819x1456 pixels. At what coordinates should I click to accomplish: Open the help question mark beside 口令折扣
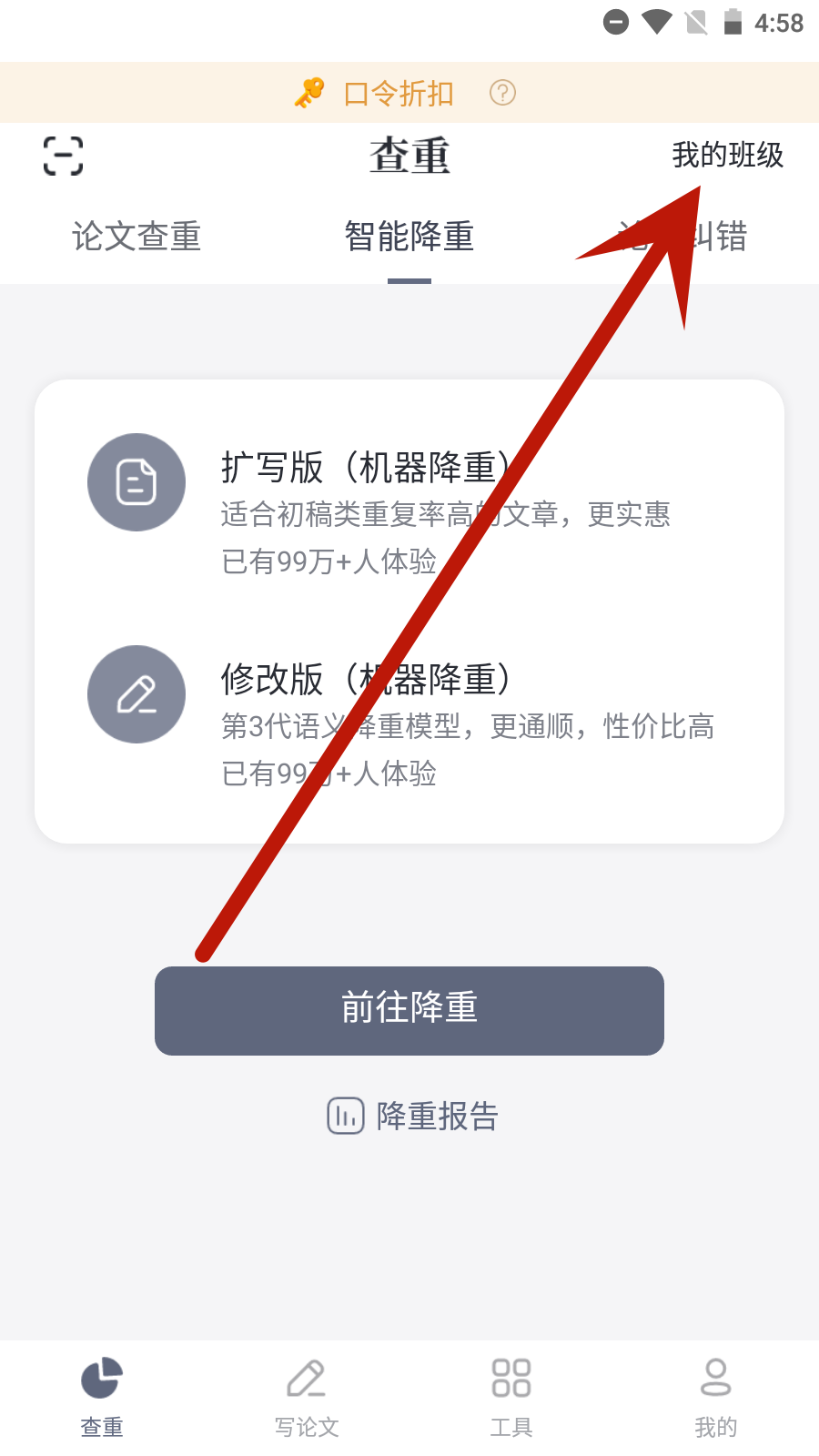click(503, 92)
